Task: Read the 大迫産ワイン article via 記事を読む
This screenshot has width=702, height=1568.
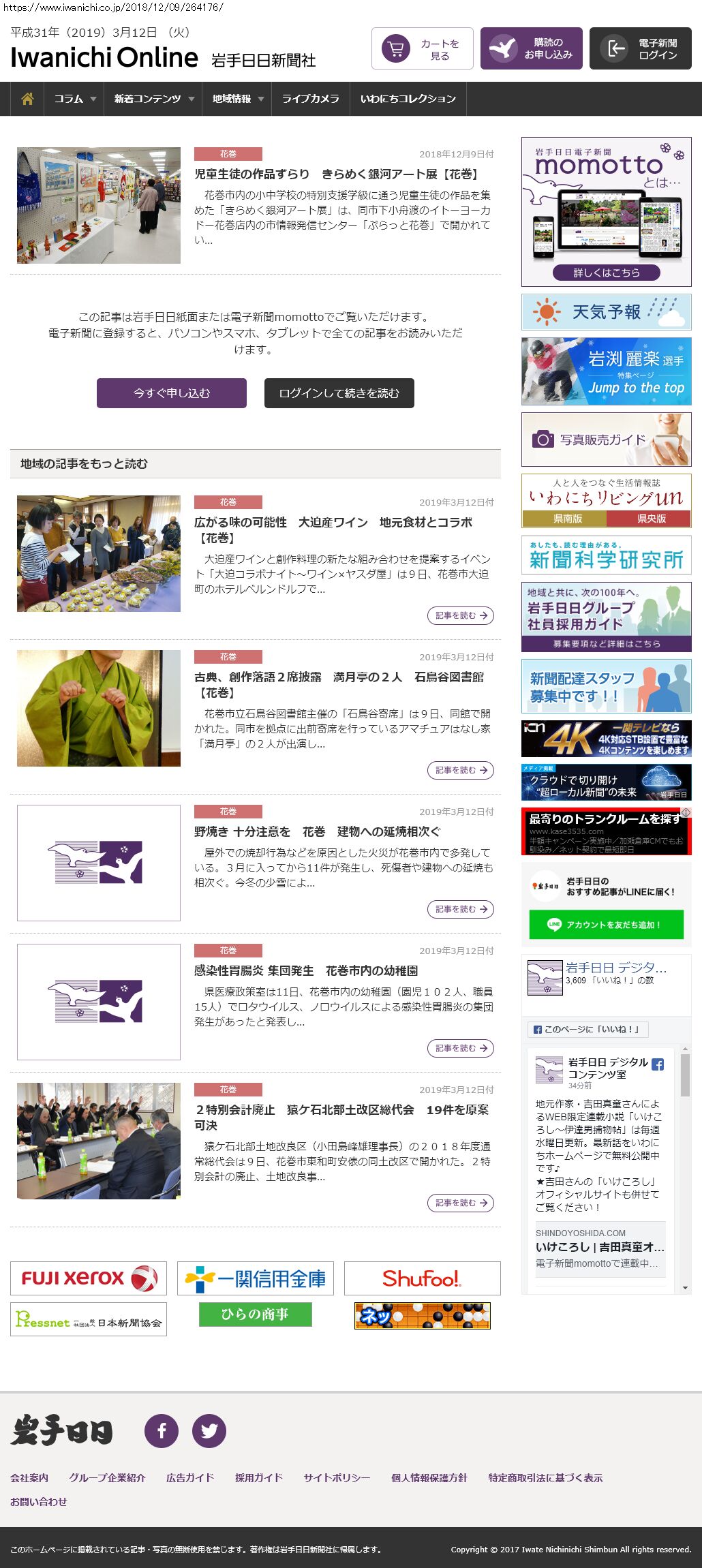Action: pos(461,615)
